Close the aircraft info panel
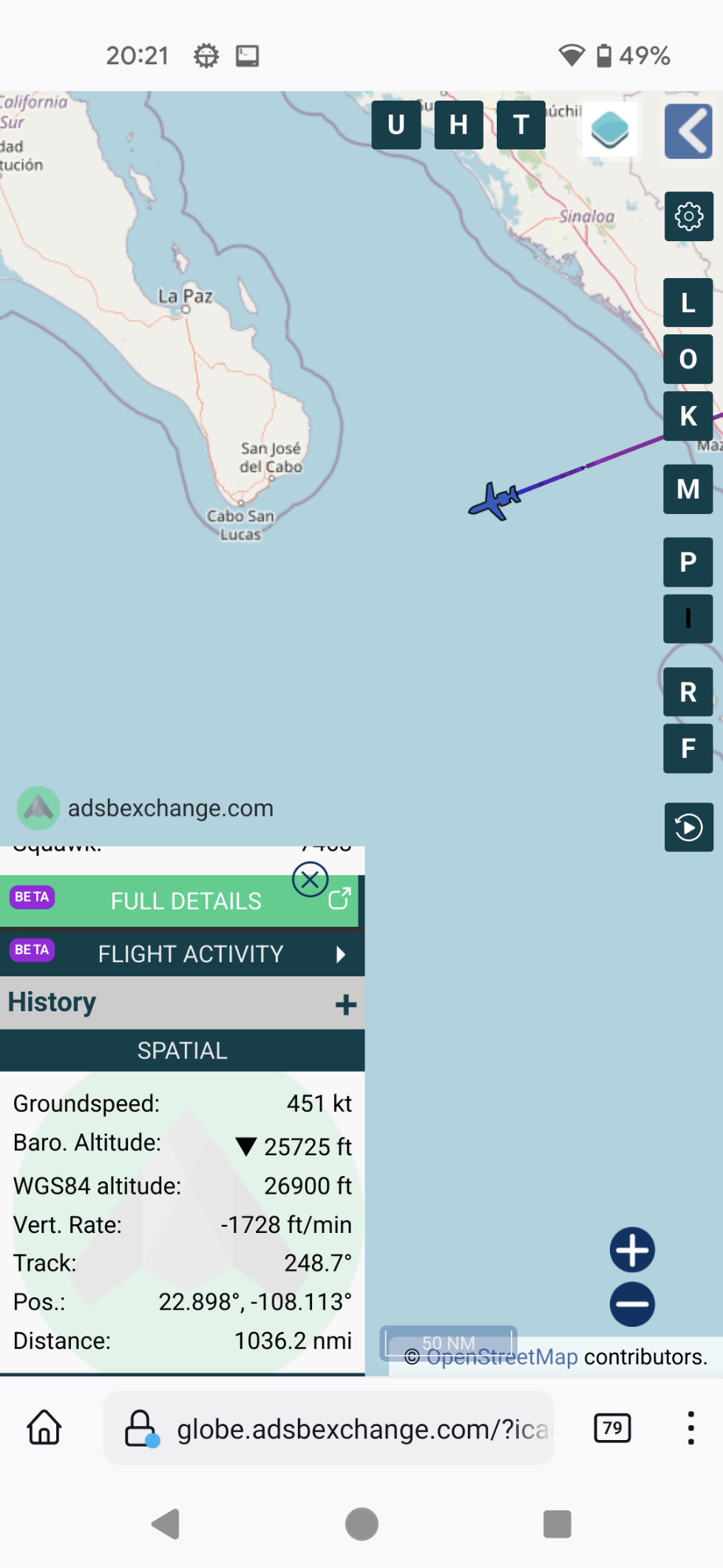 [x=310, y=879]
